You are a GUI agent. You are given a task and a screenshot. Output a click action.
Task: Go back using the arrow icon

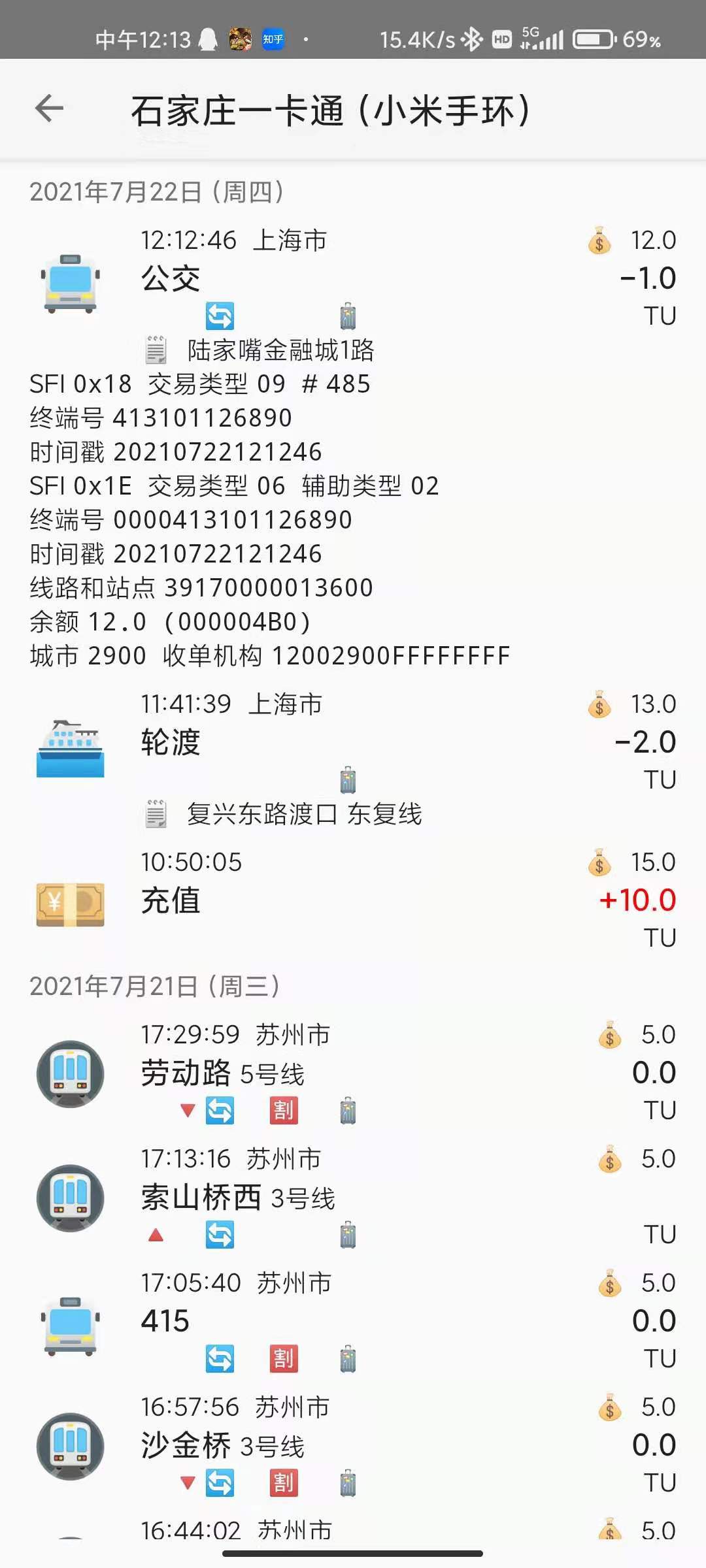pyautogui.click(x=50, y=108)
